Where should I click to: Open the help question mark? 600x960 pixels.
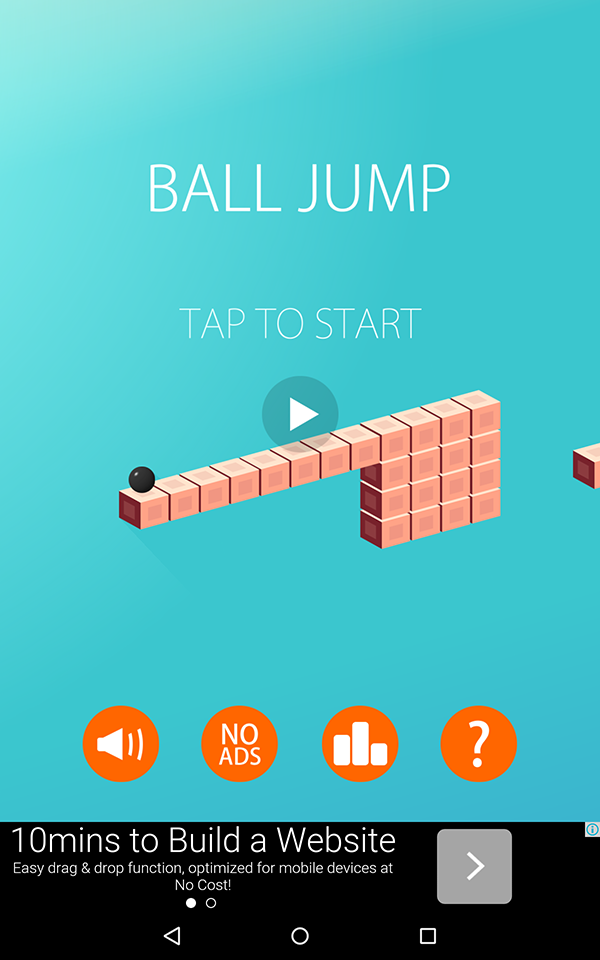[479, 744]
